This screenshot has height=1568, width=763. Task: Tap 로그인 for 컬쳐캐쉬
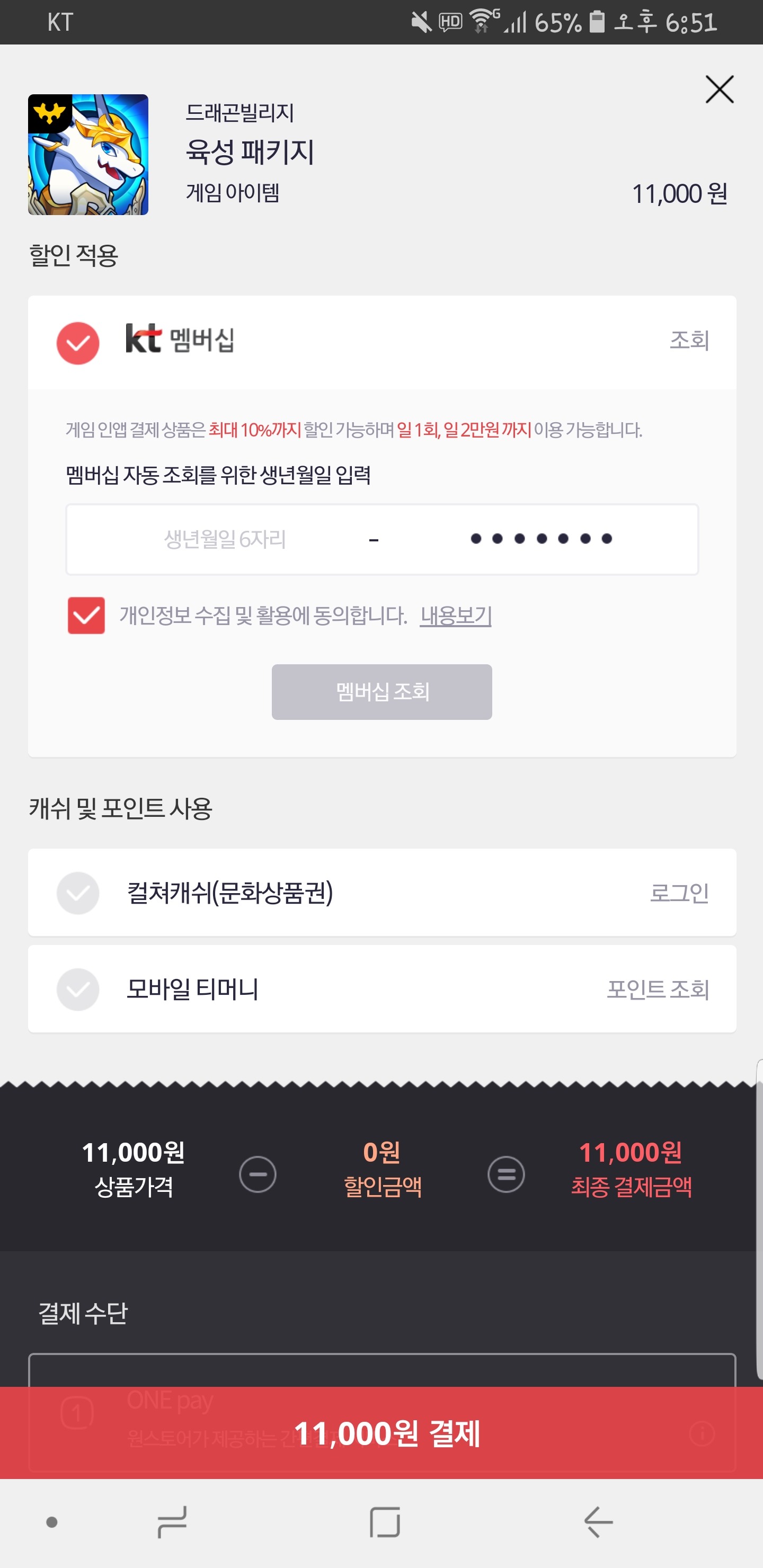pos(679,893)
